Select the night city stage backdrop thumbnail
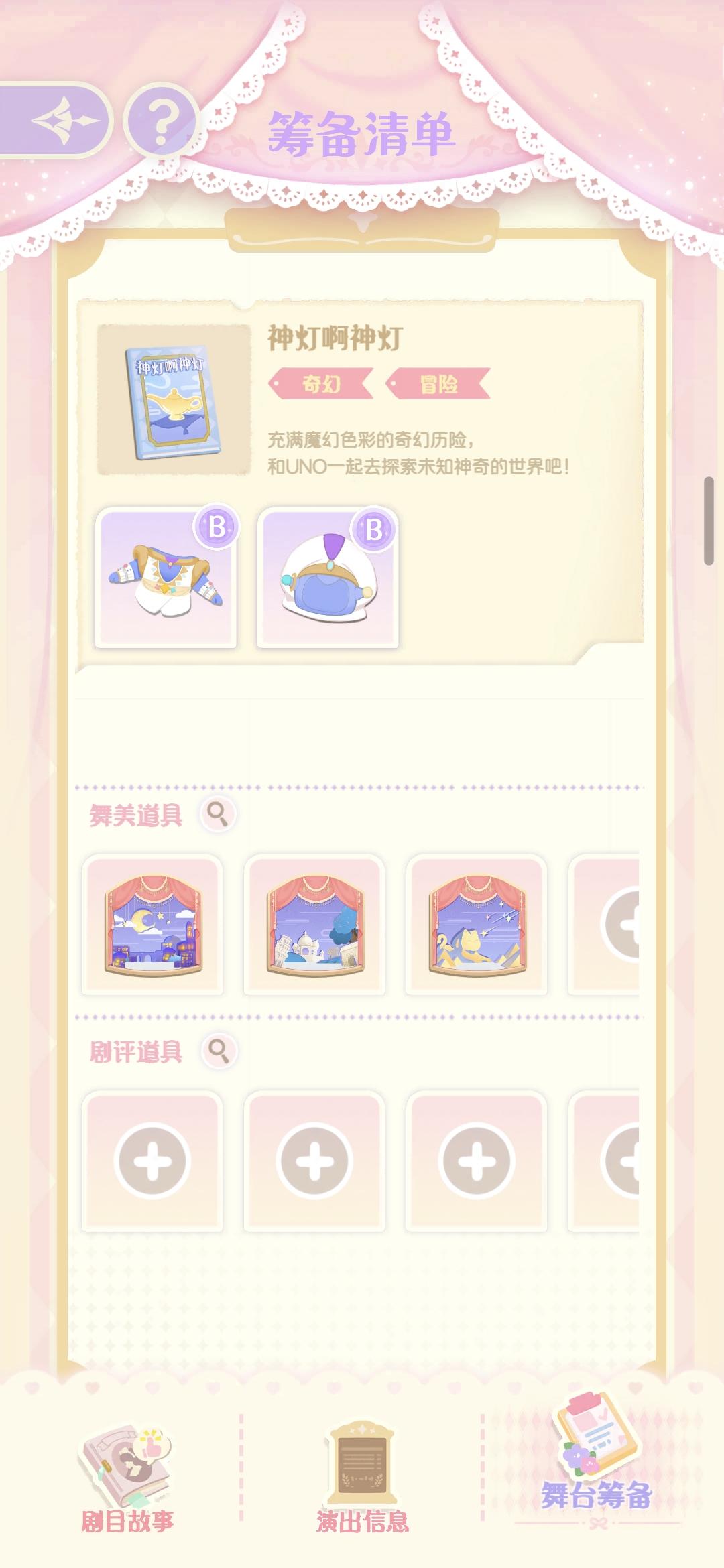 (153, 926)
